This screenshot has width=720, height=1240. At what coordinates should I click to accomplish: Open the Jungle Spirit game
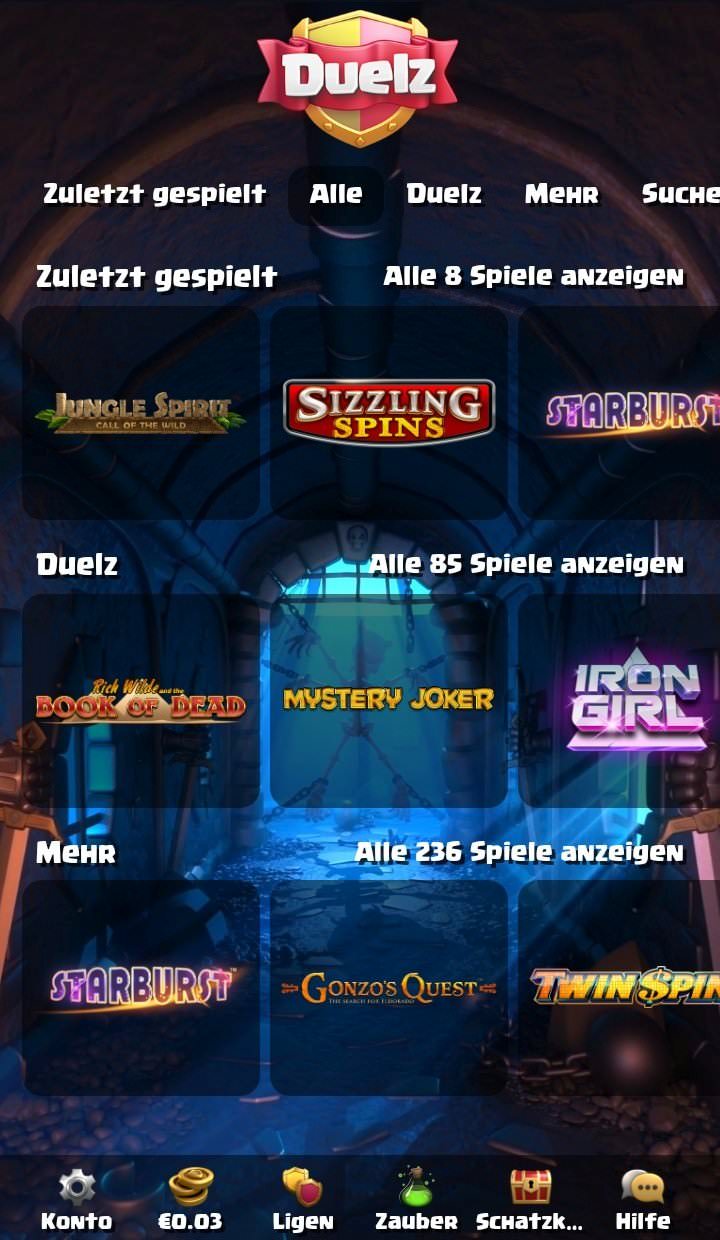pyautogui.click(x=141, y=412)
